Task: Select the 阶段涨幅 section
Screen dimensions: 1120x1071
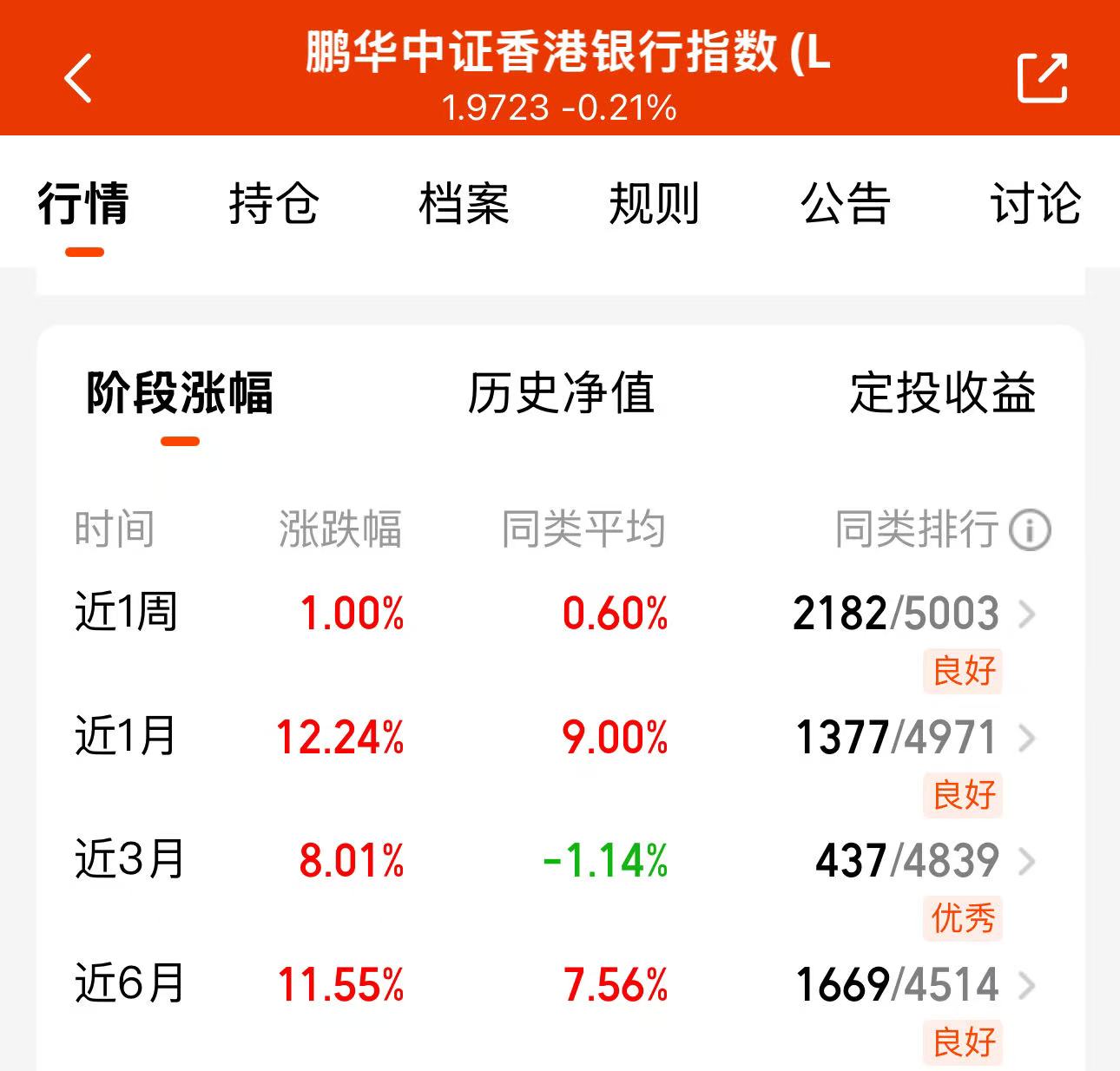Action: pos(180,392)
